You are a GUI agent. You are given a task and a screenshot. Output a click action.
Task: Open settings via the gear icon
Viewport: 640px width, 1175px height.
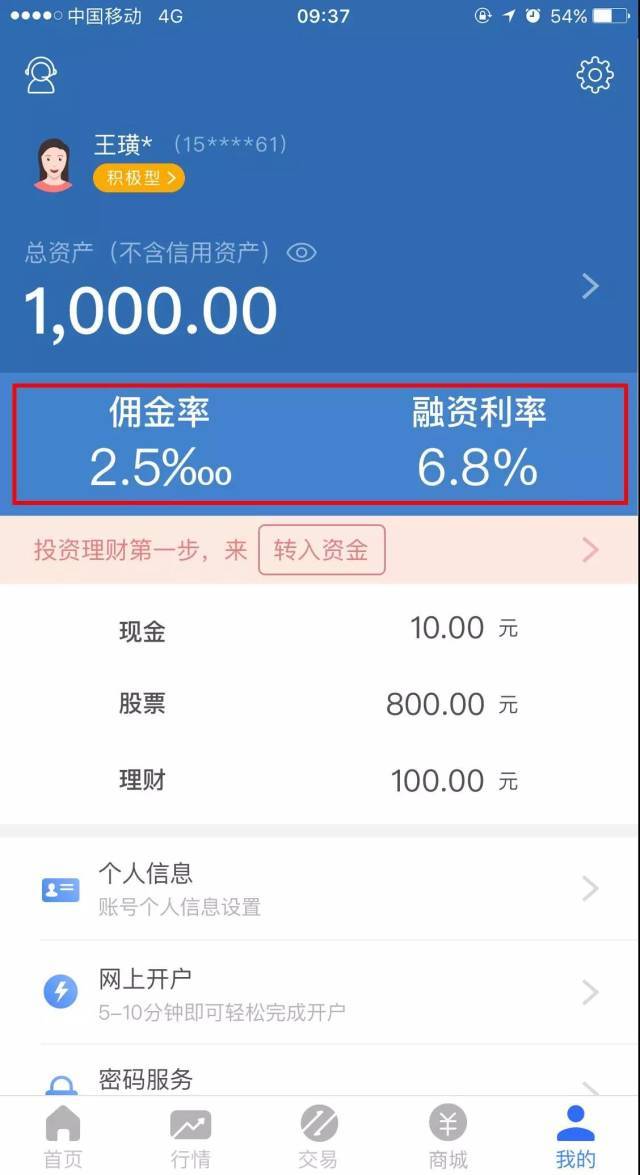(x=594, y=74)
